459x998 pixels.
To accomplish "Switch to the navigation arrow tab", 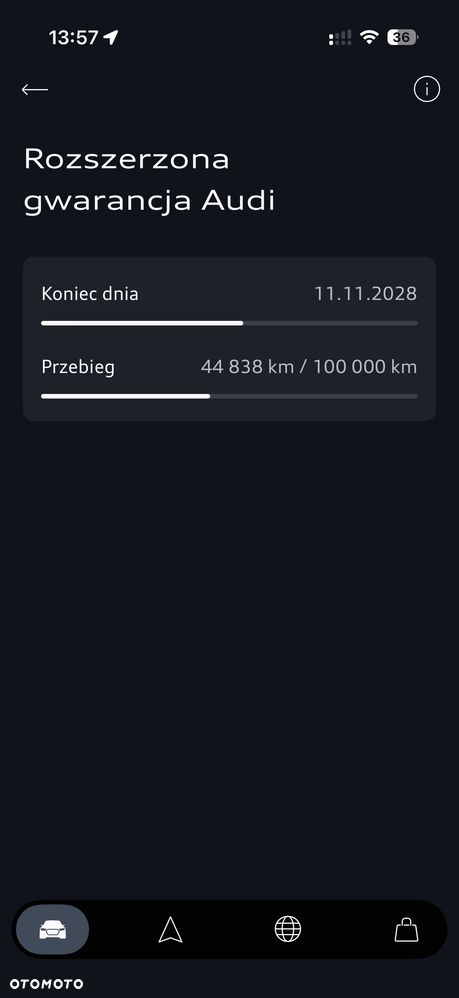I will 170,930.
